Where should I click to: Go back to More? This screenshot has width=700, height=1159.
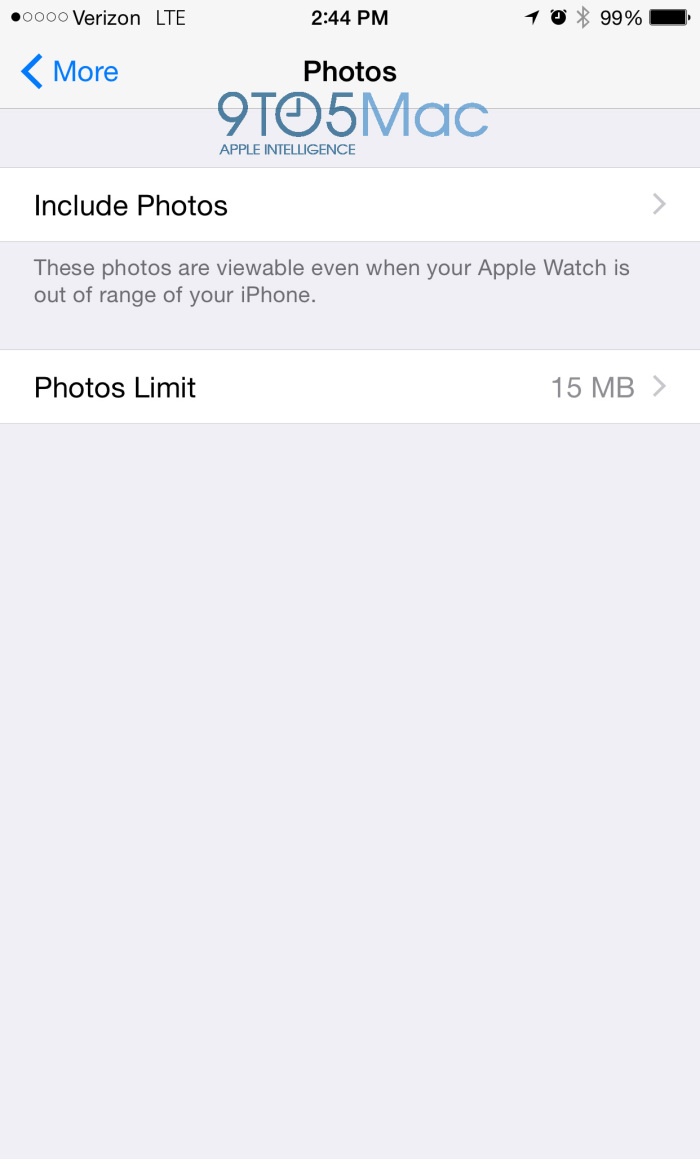tap(68, 72)
